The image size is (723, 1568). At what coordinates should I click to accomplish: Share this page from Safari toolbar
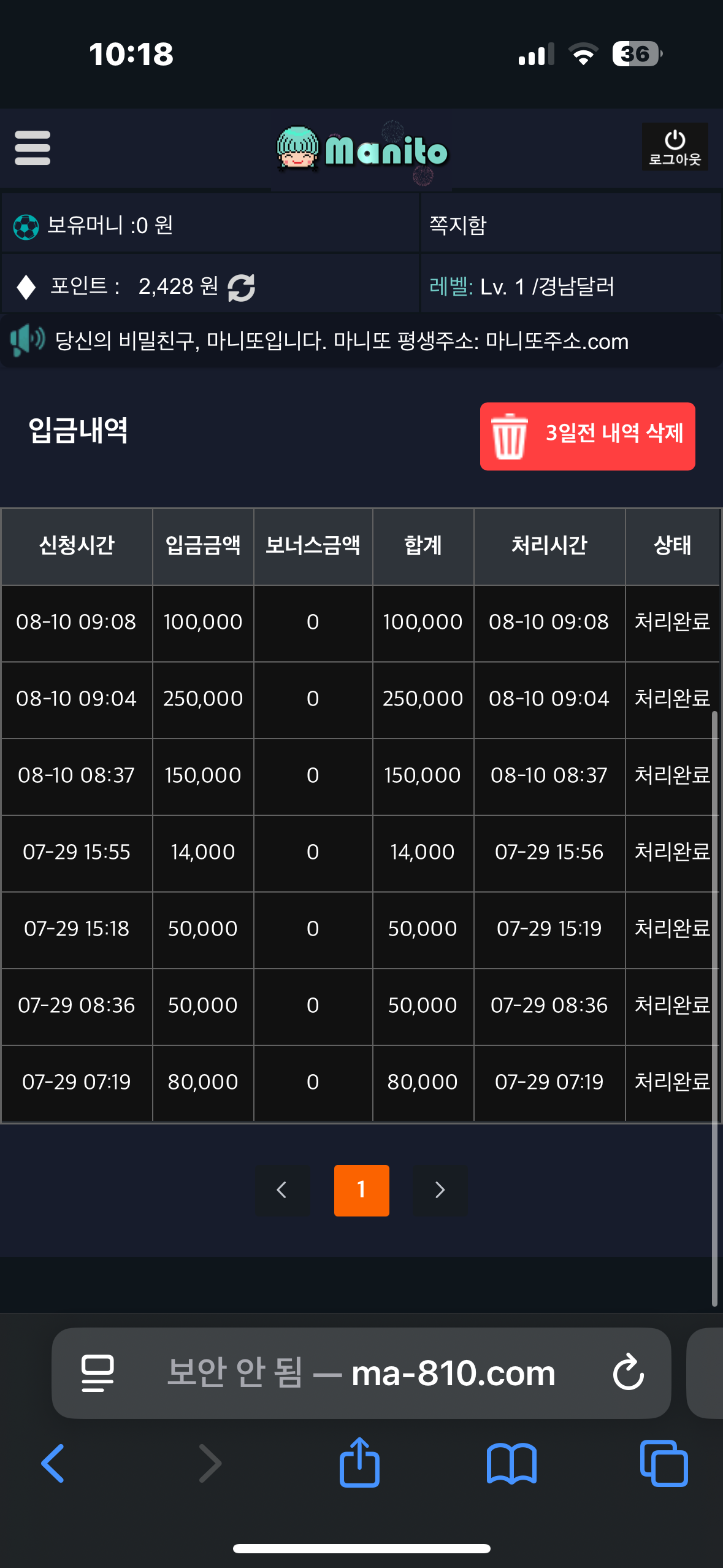(359, 1462)
